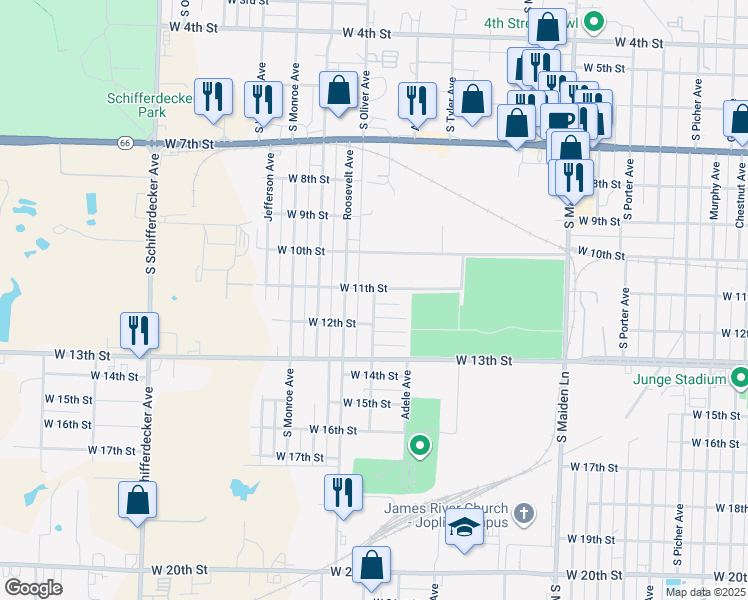The image size is (748, 600).
Task: Open the restaurant marker at W 8th St and S Maiden Ln
Action: pyautogui.click(x=574, y=178)
